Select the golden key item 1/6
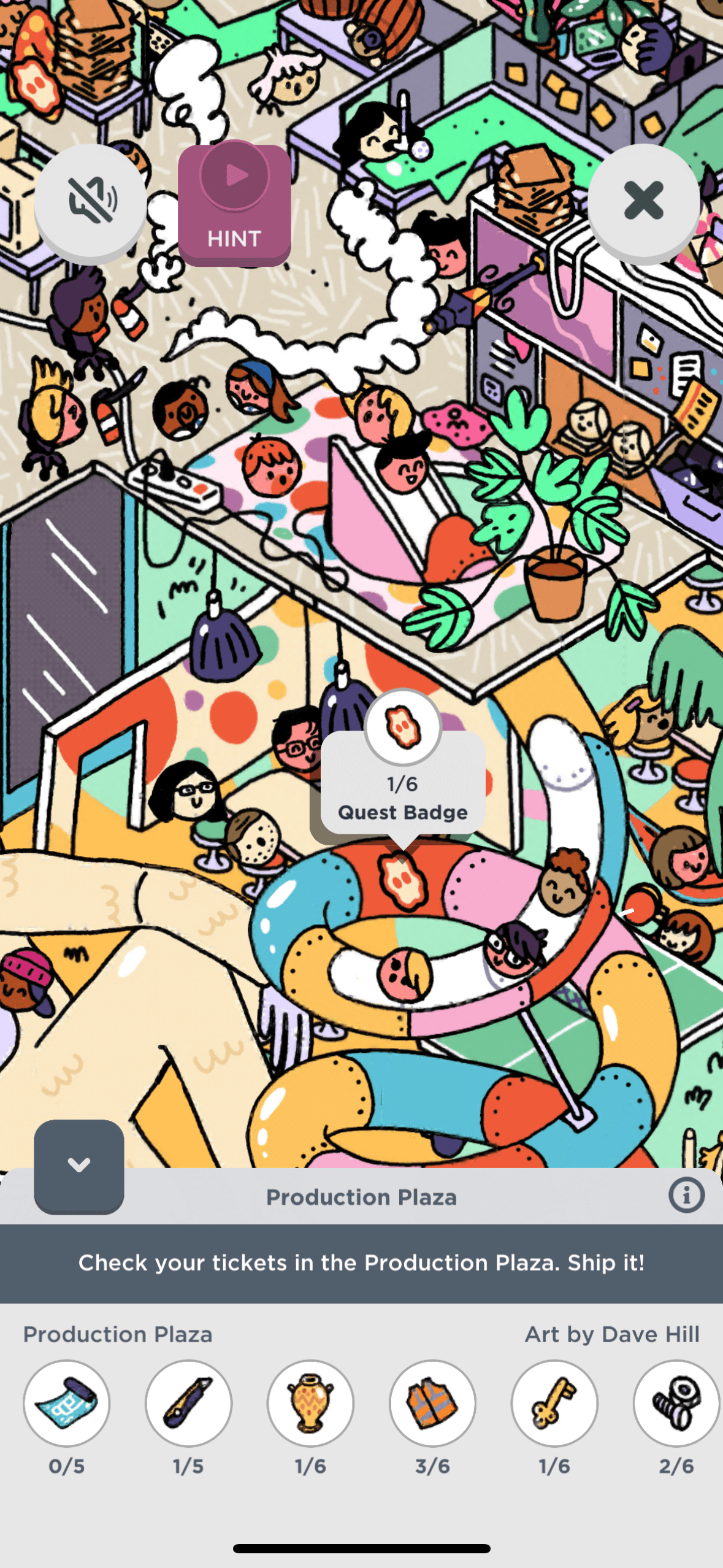The image size is (723, 1568). tap(554, 1402)
